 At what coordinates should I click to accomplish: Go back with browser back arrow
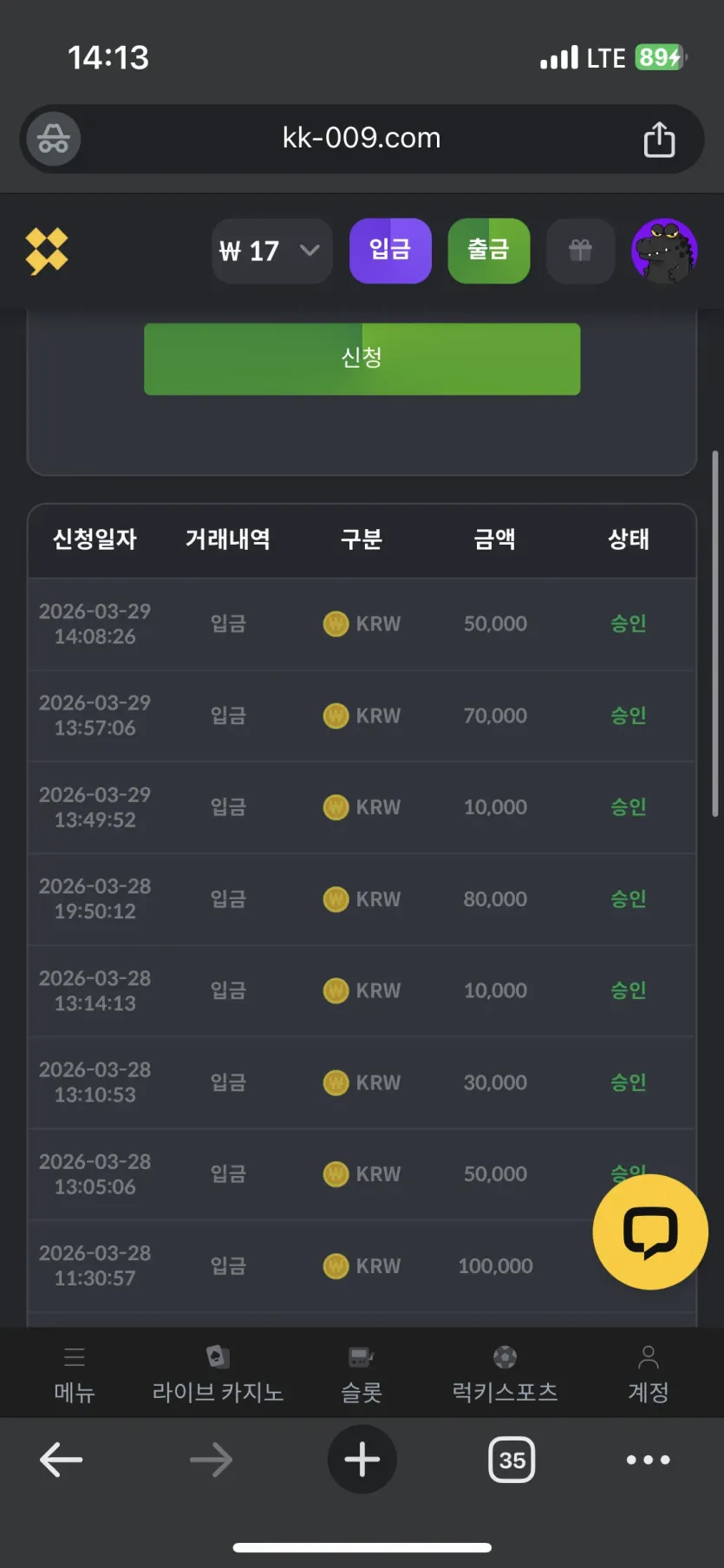pyautogui.click(x=62, y=1460)
